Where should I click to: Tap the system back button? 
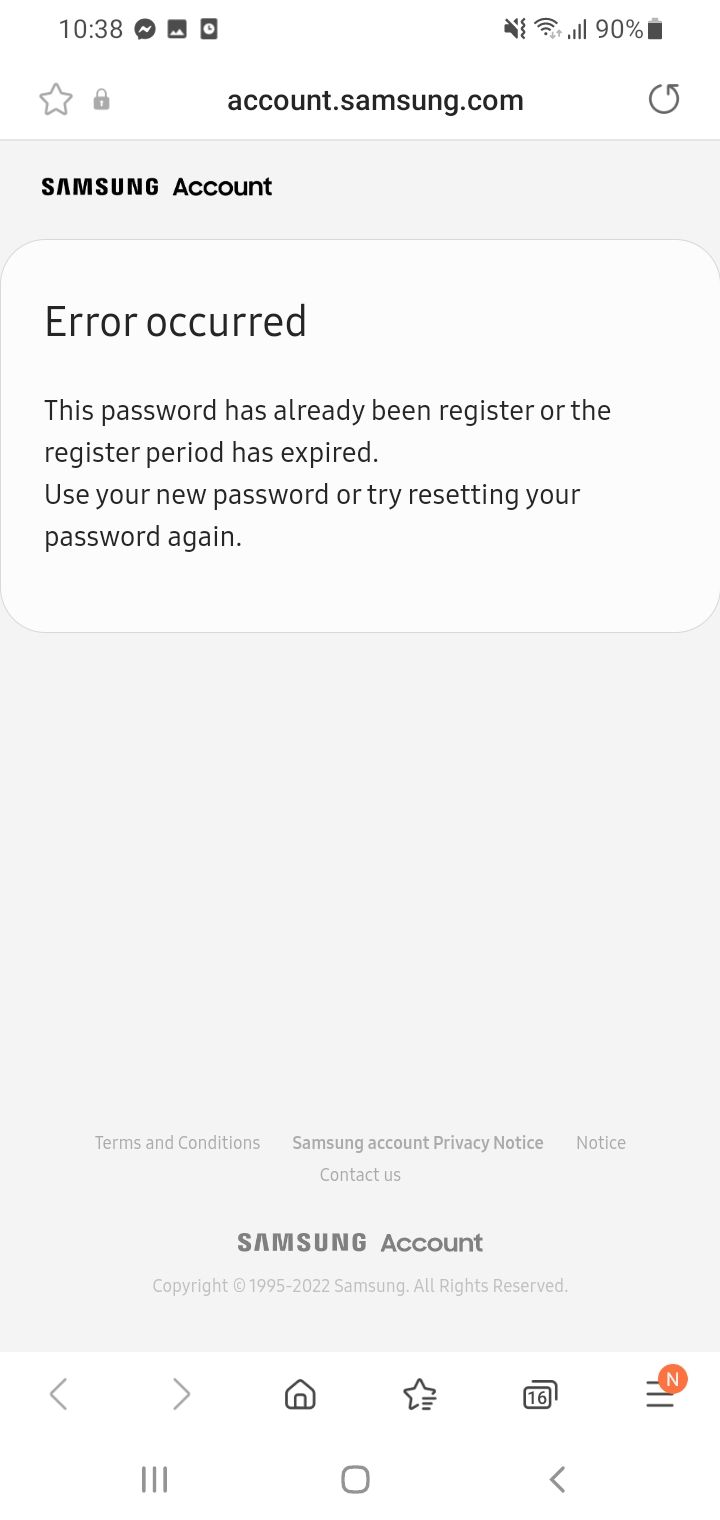[558, 1479]
